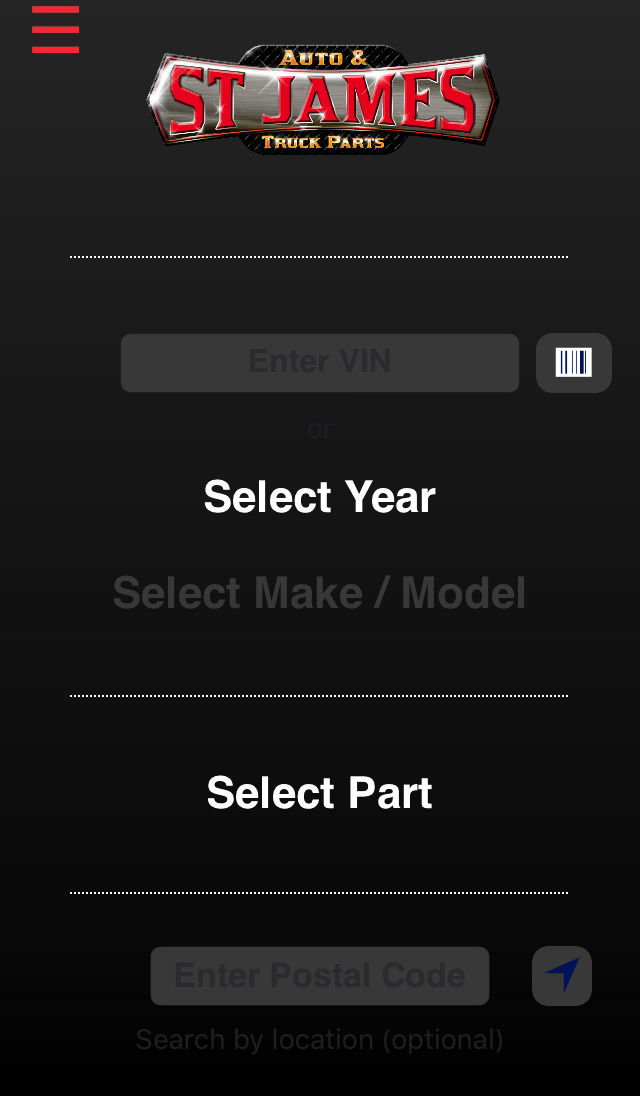The height and width of the screenshot is (1096, 640).
Task: Use current location arrow button
Action: 562,976
